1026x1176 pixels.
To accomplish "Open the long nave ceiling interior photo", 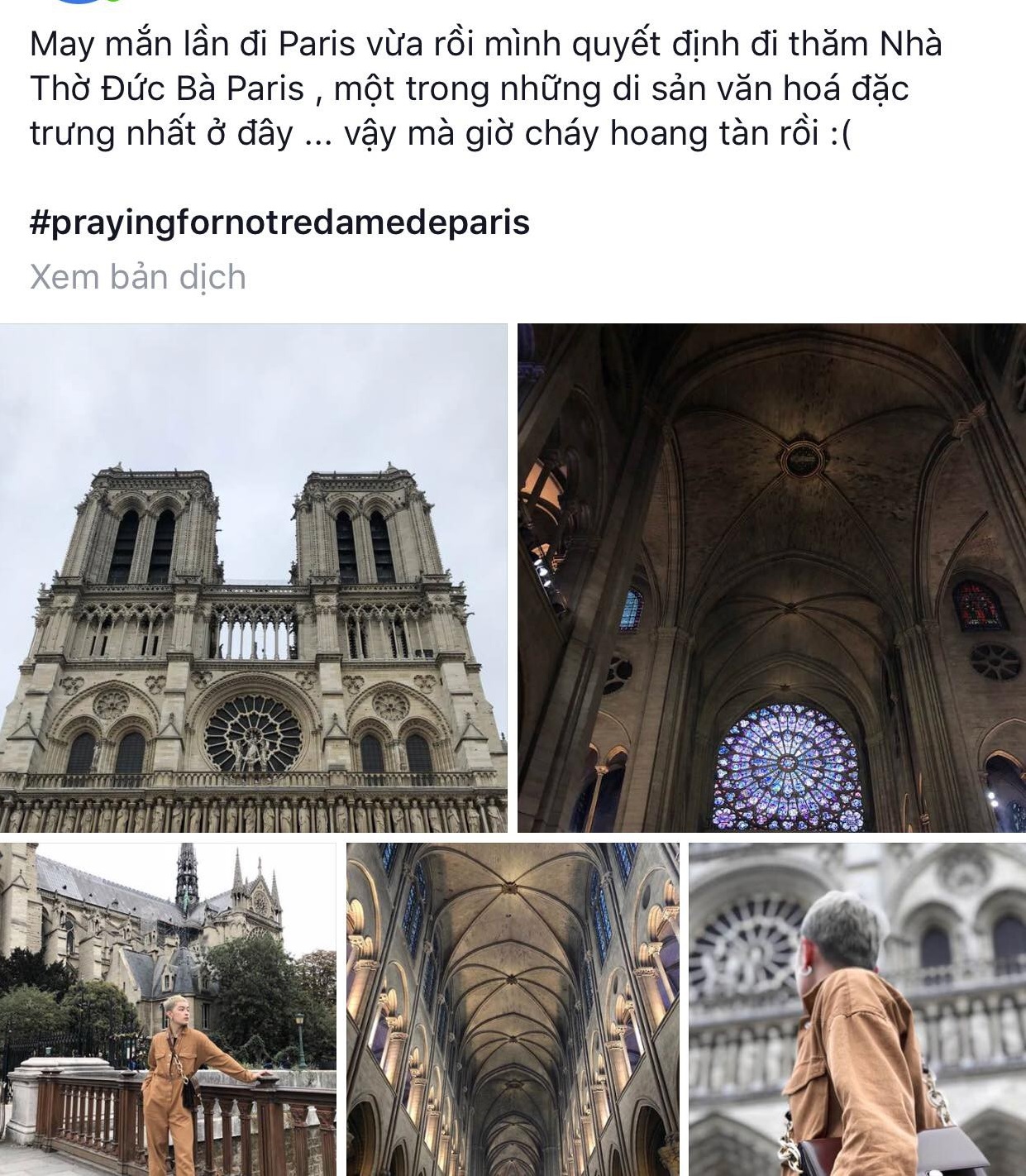I will 513,1009.
